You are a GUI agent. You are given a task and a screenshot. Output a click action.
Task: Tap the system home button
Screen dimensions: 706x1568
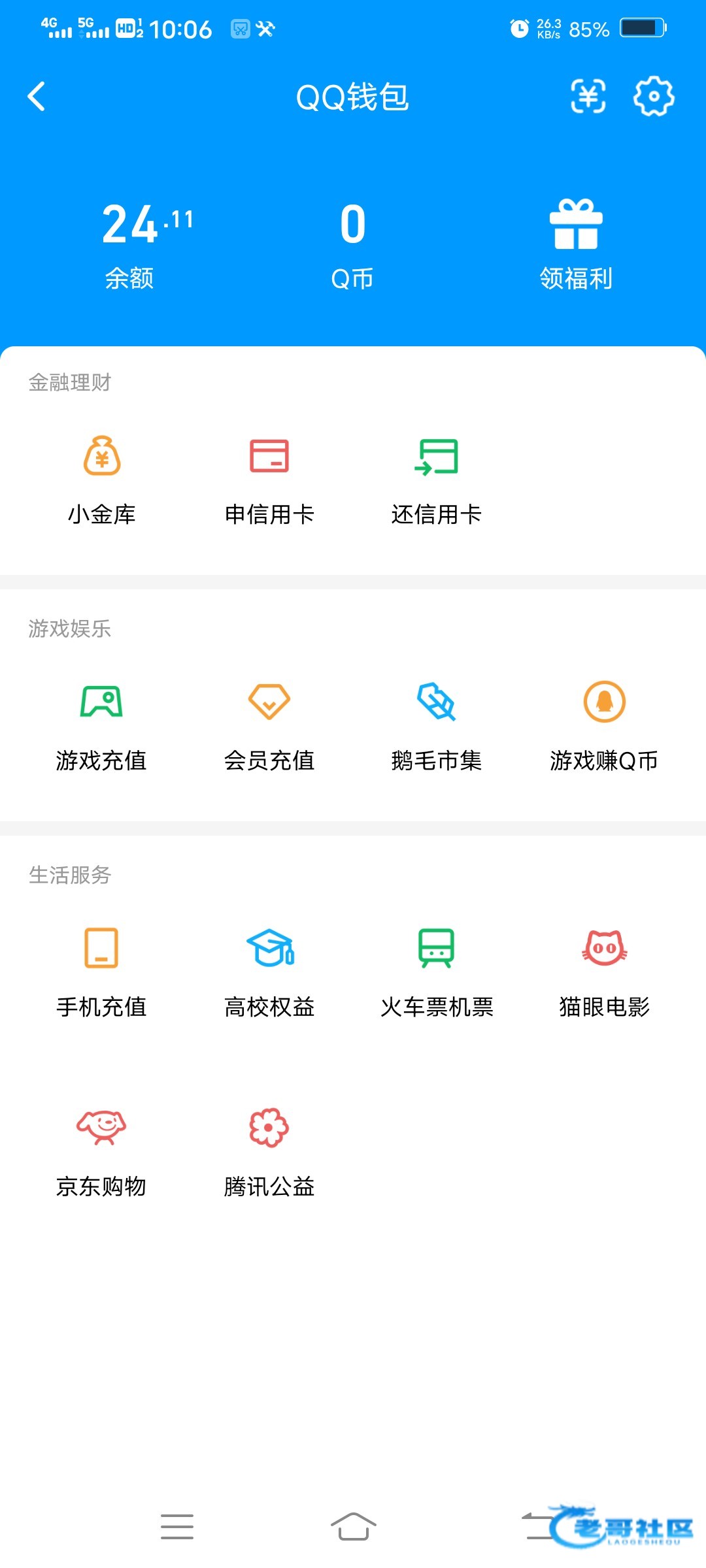coord(353,1527)
